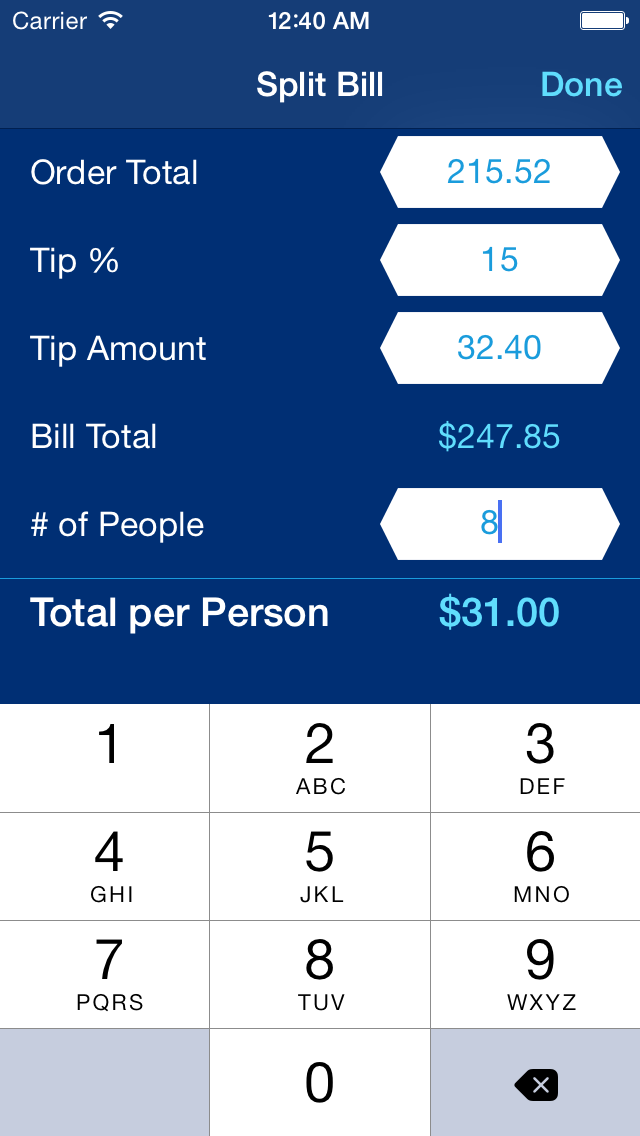Type digit 1 on the keypad

[104, 758]
